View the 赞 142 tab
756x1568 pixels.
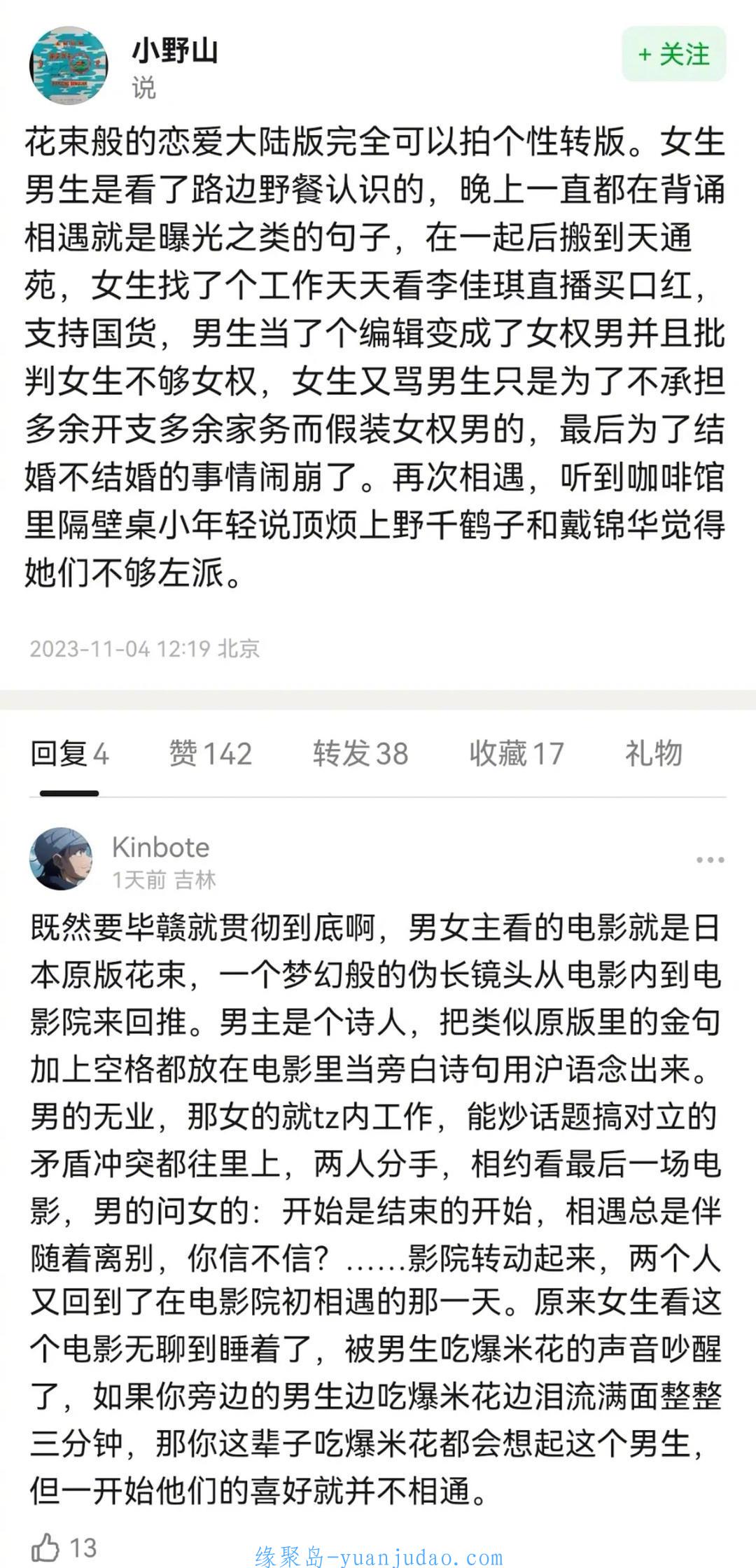click(210, 754)
